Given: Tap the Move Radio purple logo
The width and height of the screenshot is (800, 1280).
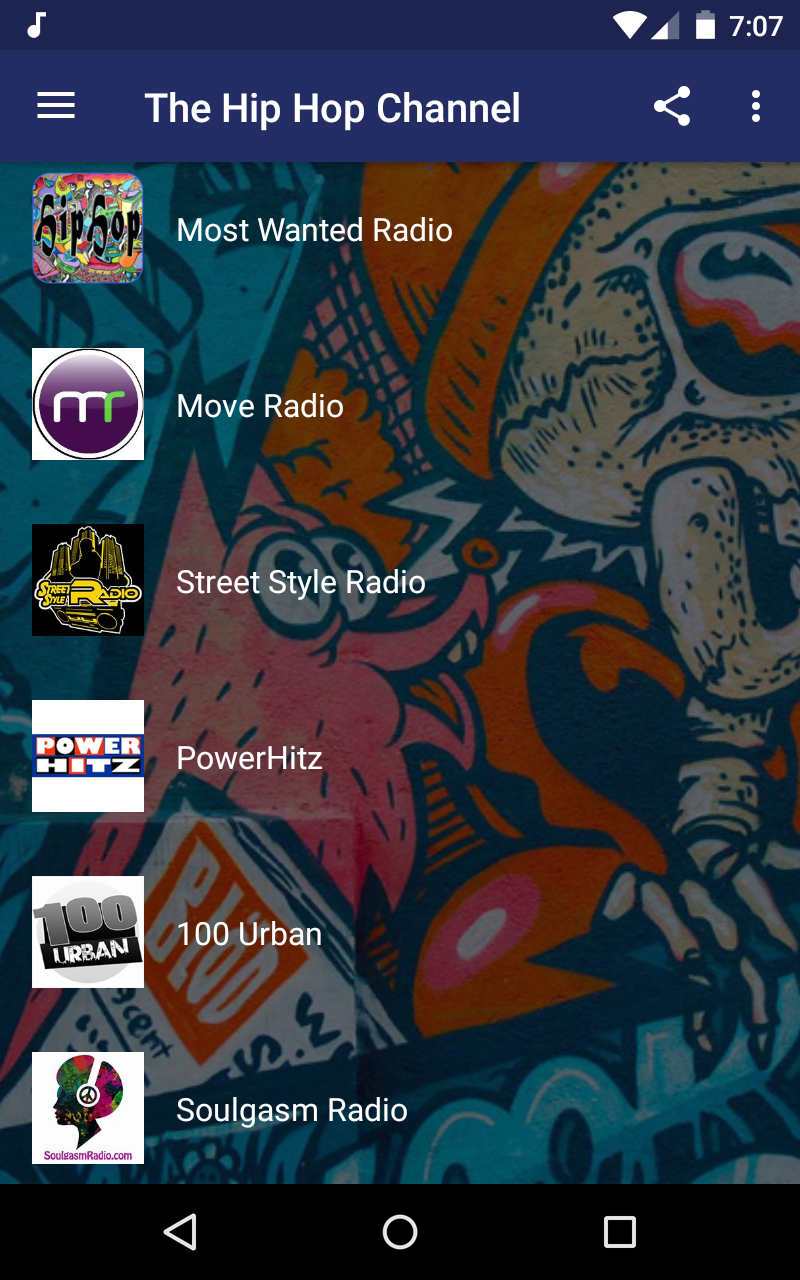Looking at the screenshot, I should coord(87,404).
